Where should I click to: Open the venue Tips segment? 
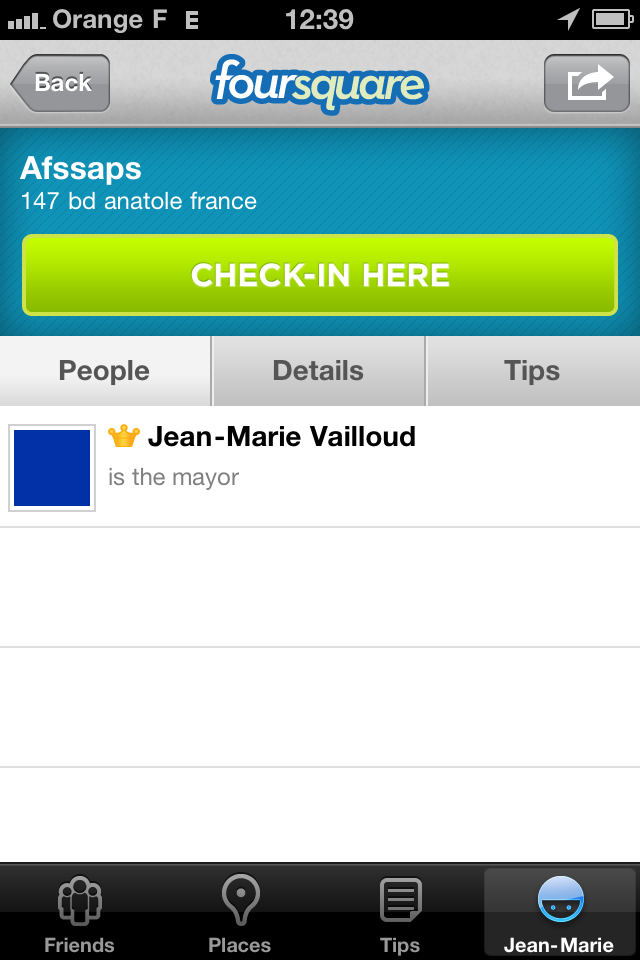point(532,371)
